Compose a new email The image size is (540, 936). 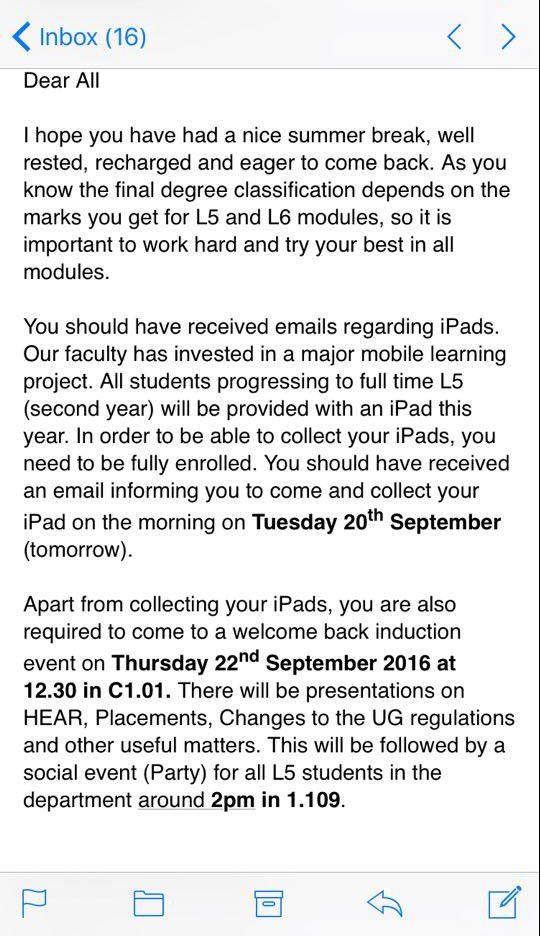tap(505, 901)
